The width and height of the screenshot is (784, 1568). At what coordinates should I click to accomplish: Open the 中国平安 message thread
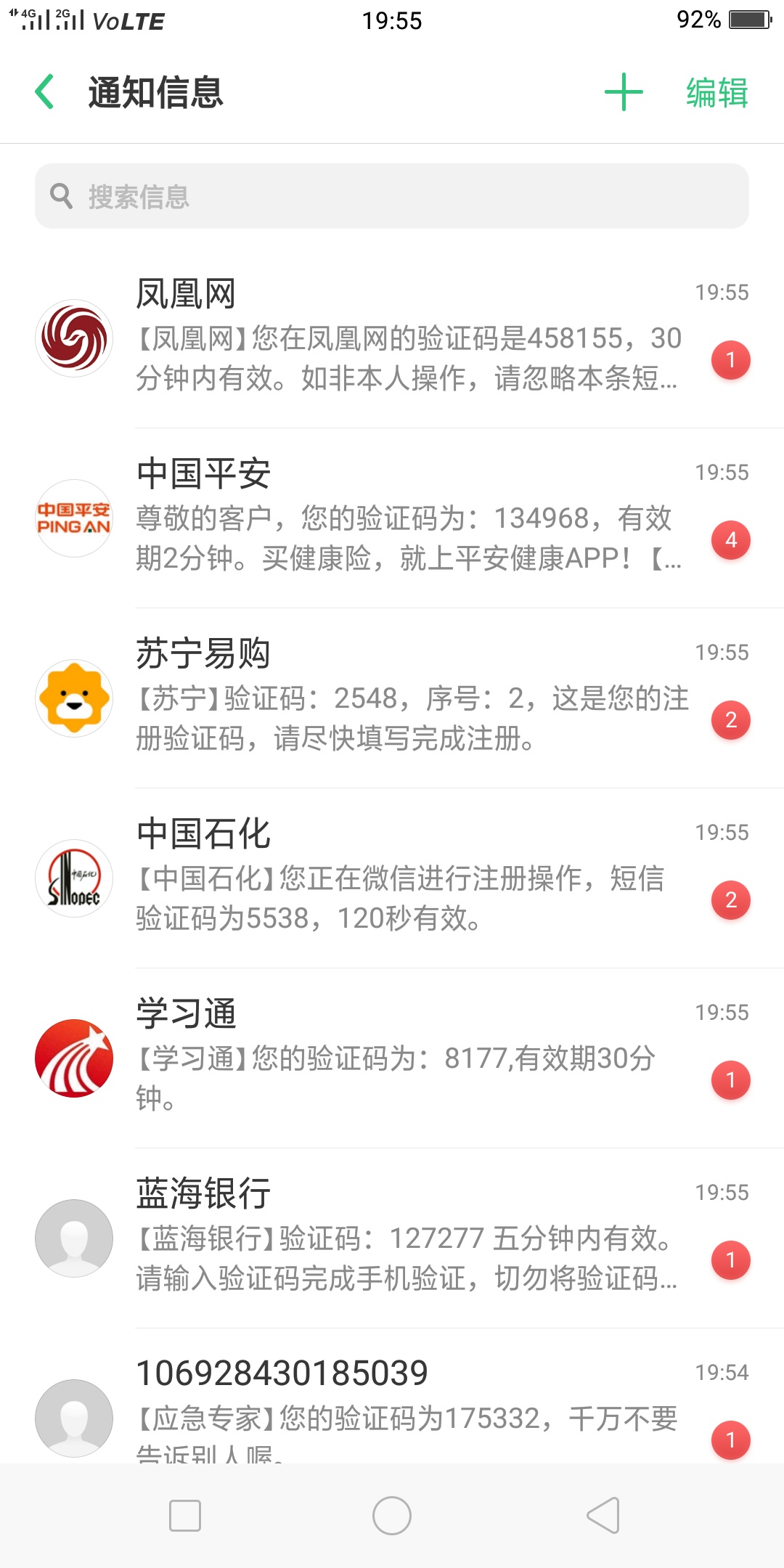392,518
